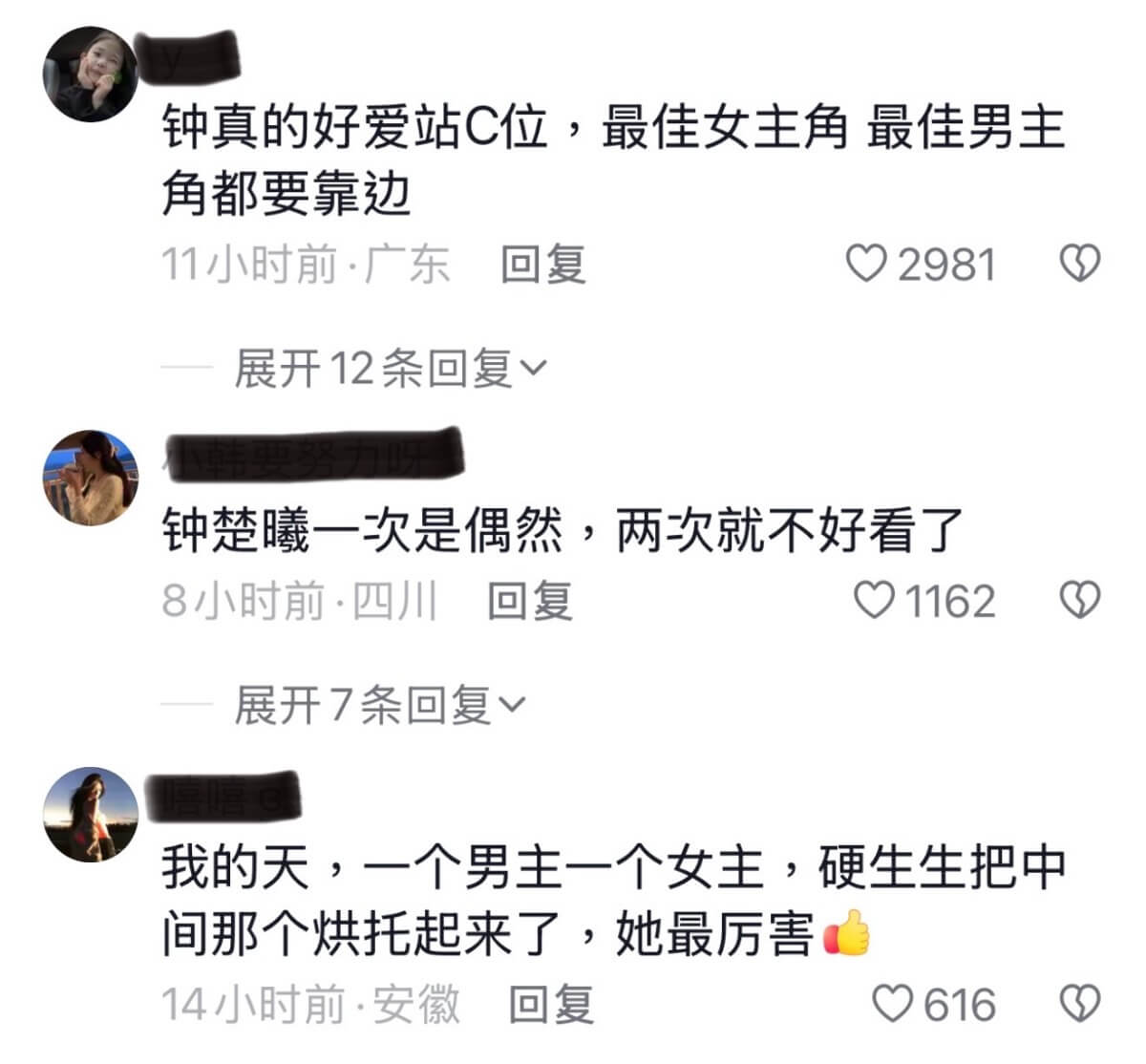This screenshot has width=1146, height=1064.
Task: Like the 钟楚曦 comment from 四川
Action: point(873,601)
